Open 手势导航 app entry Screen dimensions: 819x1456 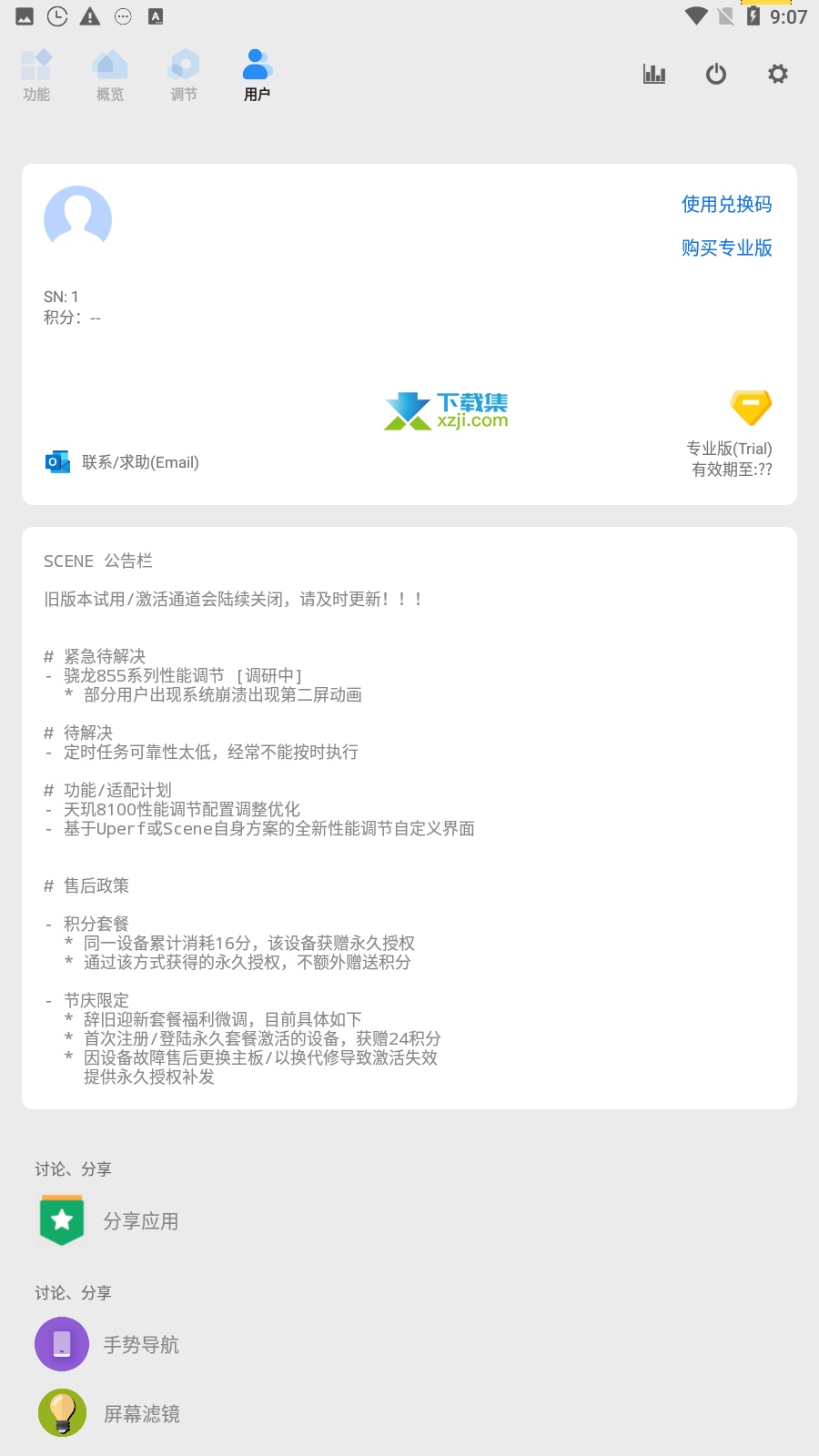coord(107,1344)
